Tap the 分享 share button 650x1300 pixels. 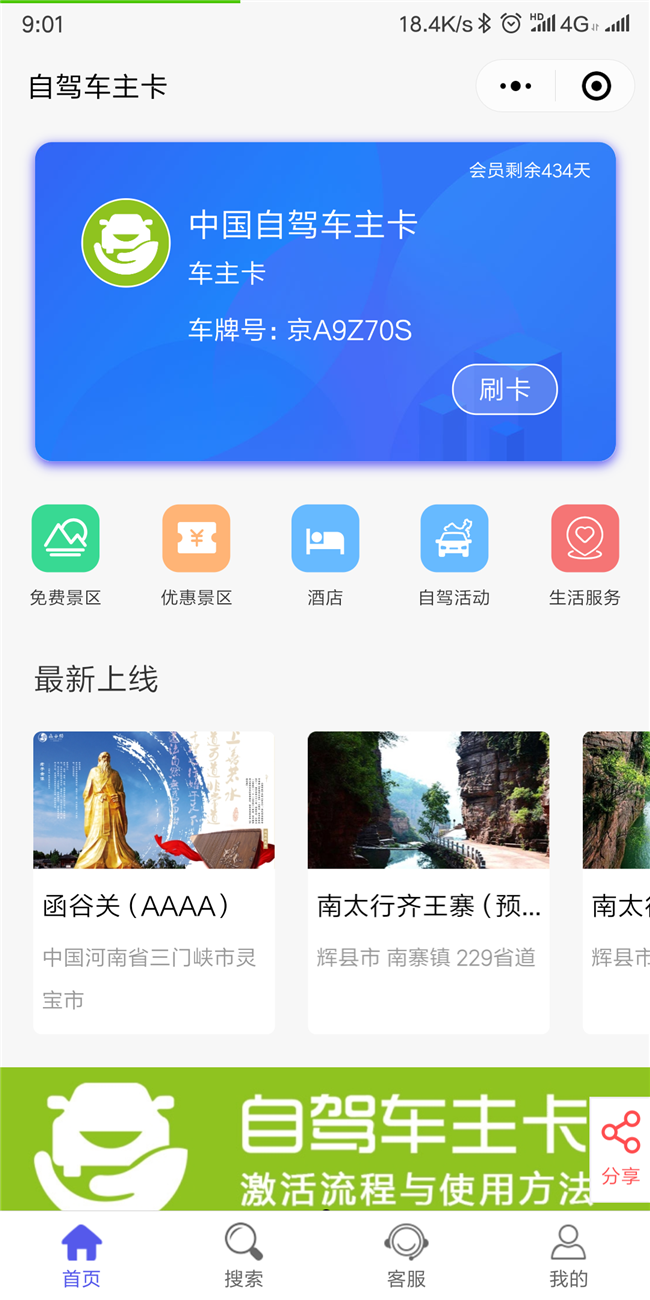pyautogui.click(x=621, y=1147)
